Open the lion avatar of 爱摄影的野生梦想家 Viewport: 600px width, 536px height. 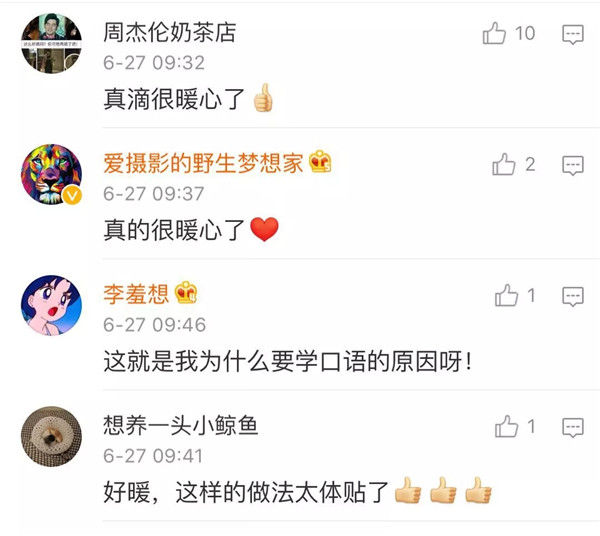pos(51,175)
